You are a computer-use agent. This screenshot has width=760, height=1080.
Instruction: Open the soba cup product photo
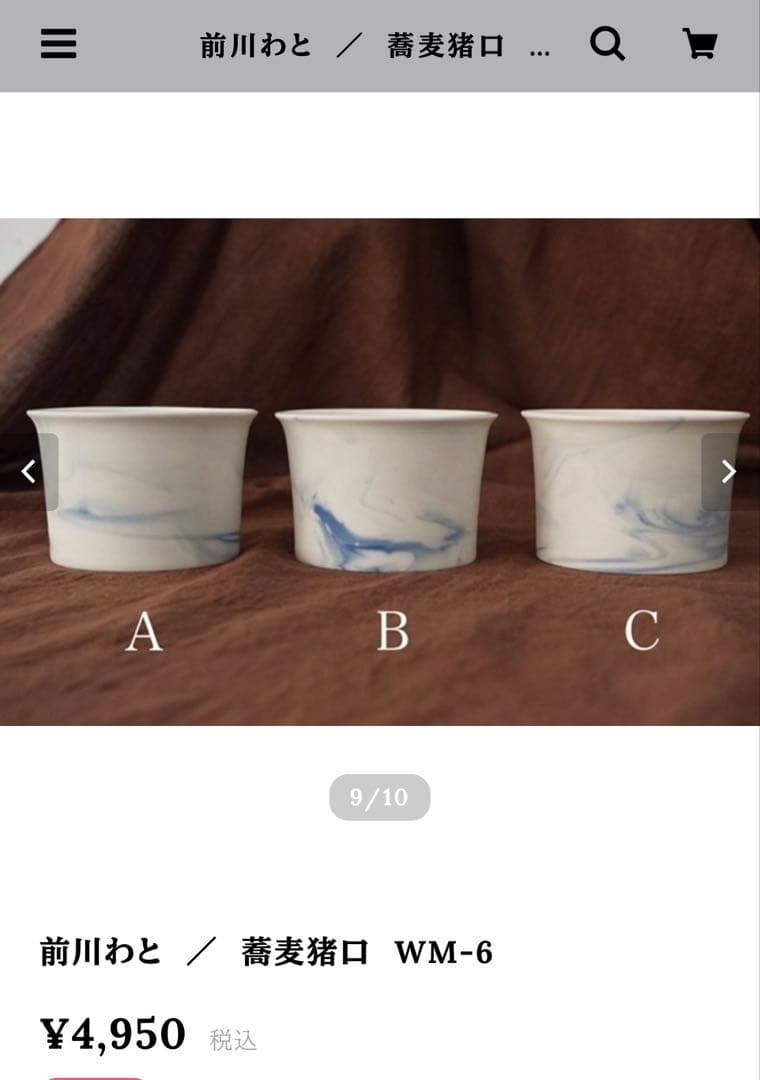coord(380,490)
